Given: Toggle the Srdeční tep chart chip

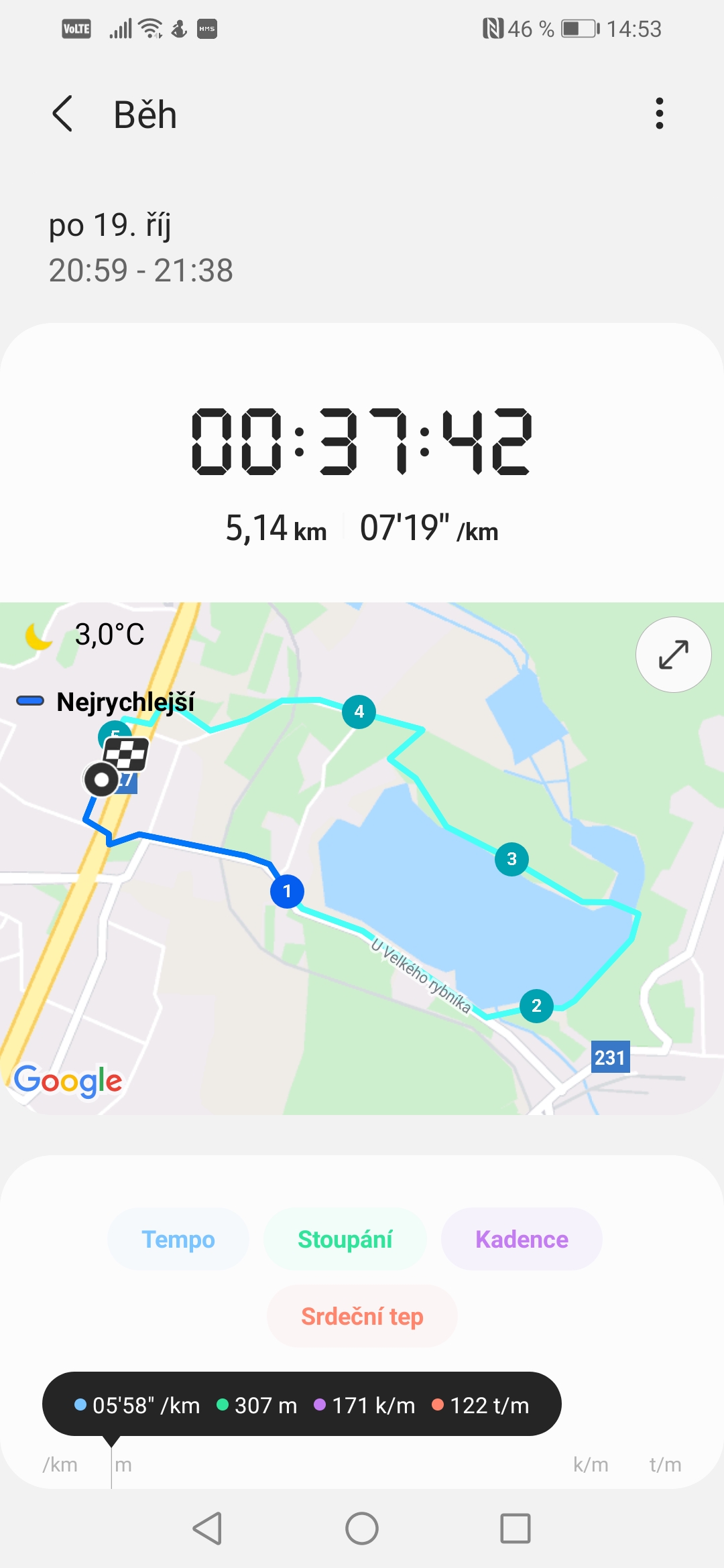Looking at the screenshot, I should 362,1316.
